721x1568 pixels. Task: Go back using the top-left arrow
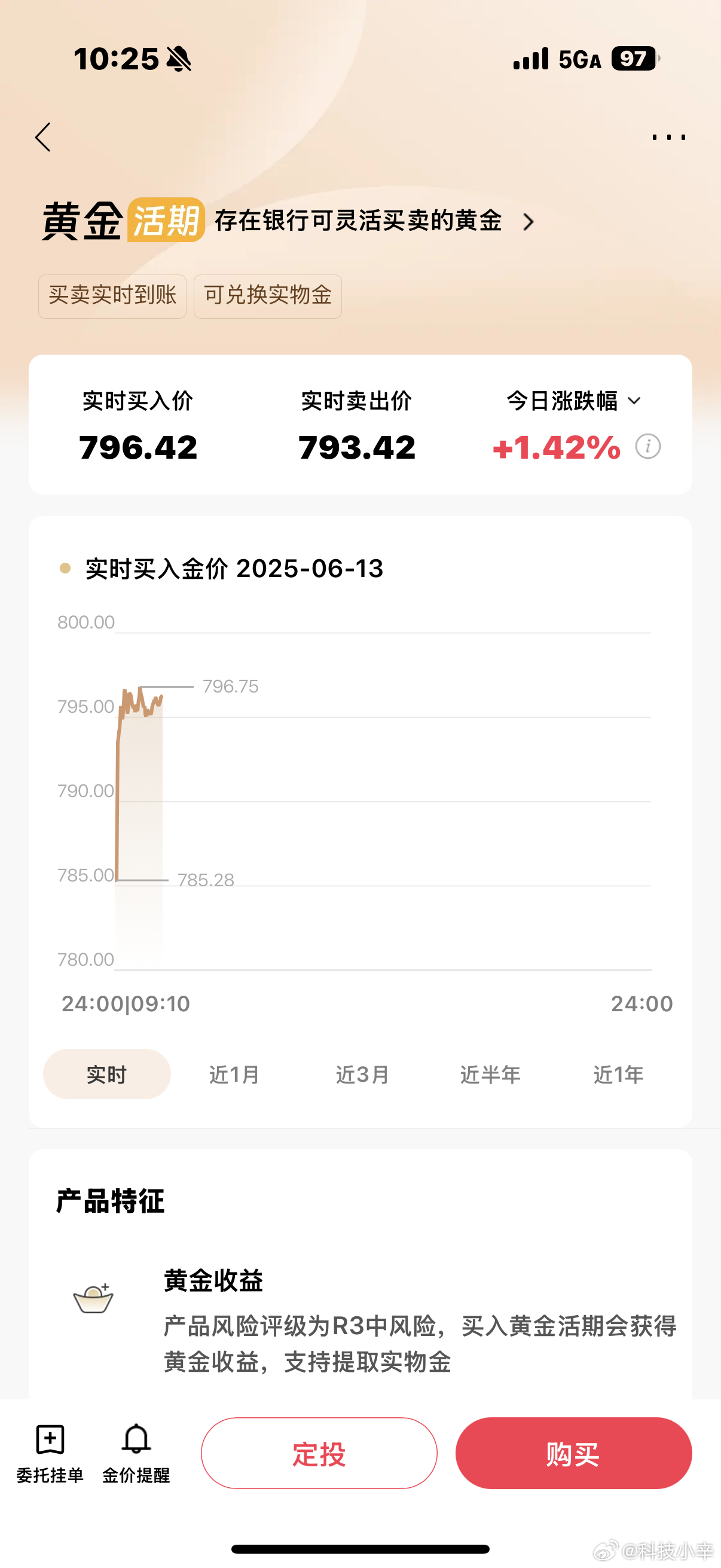[42, 137]
